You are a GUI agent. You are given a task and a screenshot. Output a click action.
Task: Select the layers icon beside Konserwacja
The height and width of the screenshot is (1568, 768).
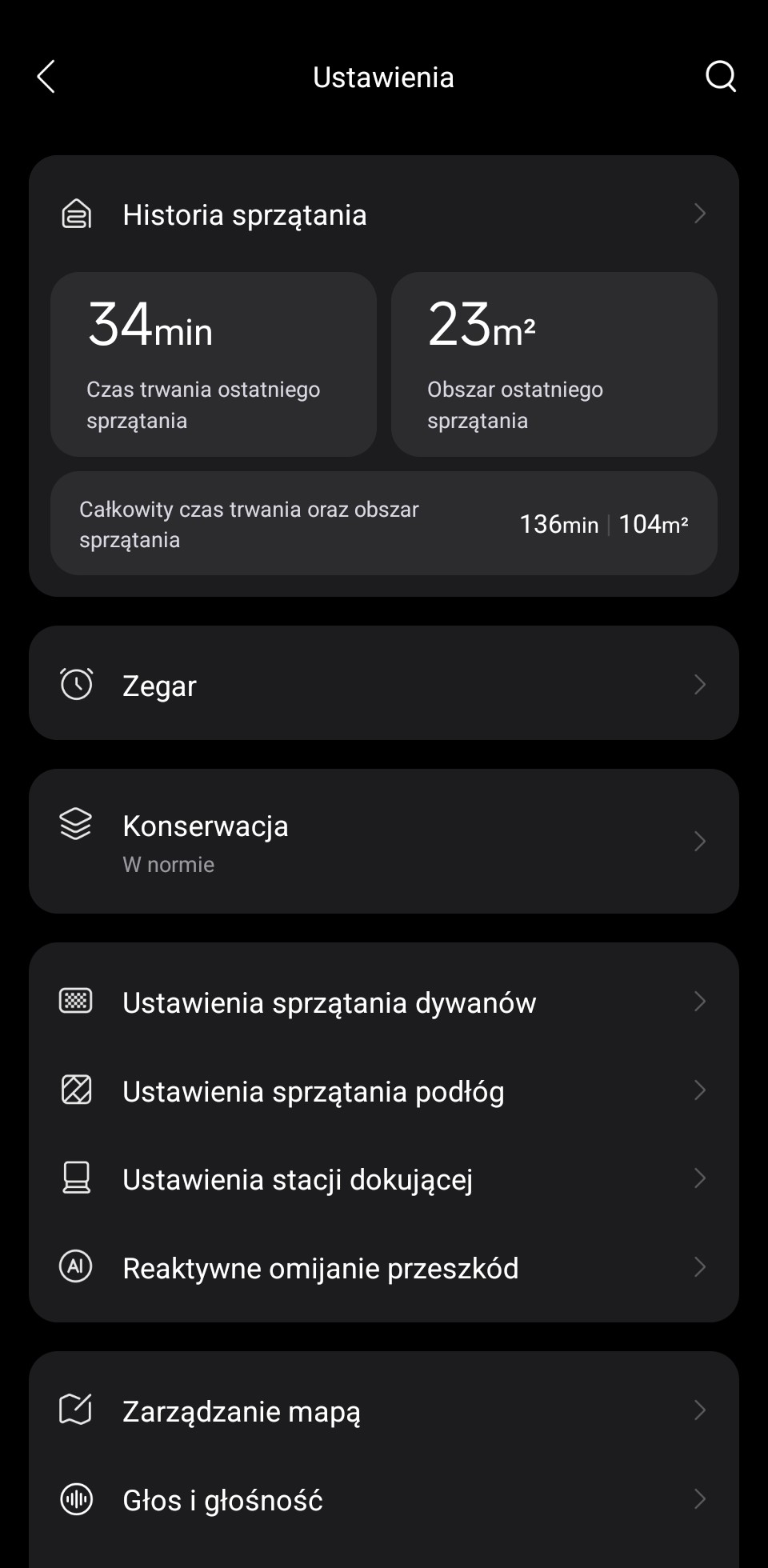(x=75, y=825)
